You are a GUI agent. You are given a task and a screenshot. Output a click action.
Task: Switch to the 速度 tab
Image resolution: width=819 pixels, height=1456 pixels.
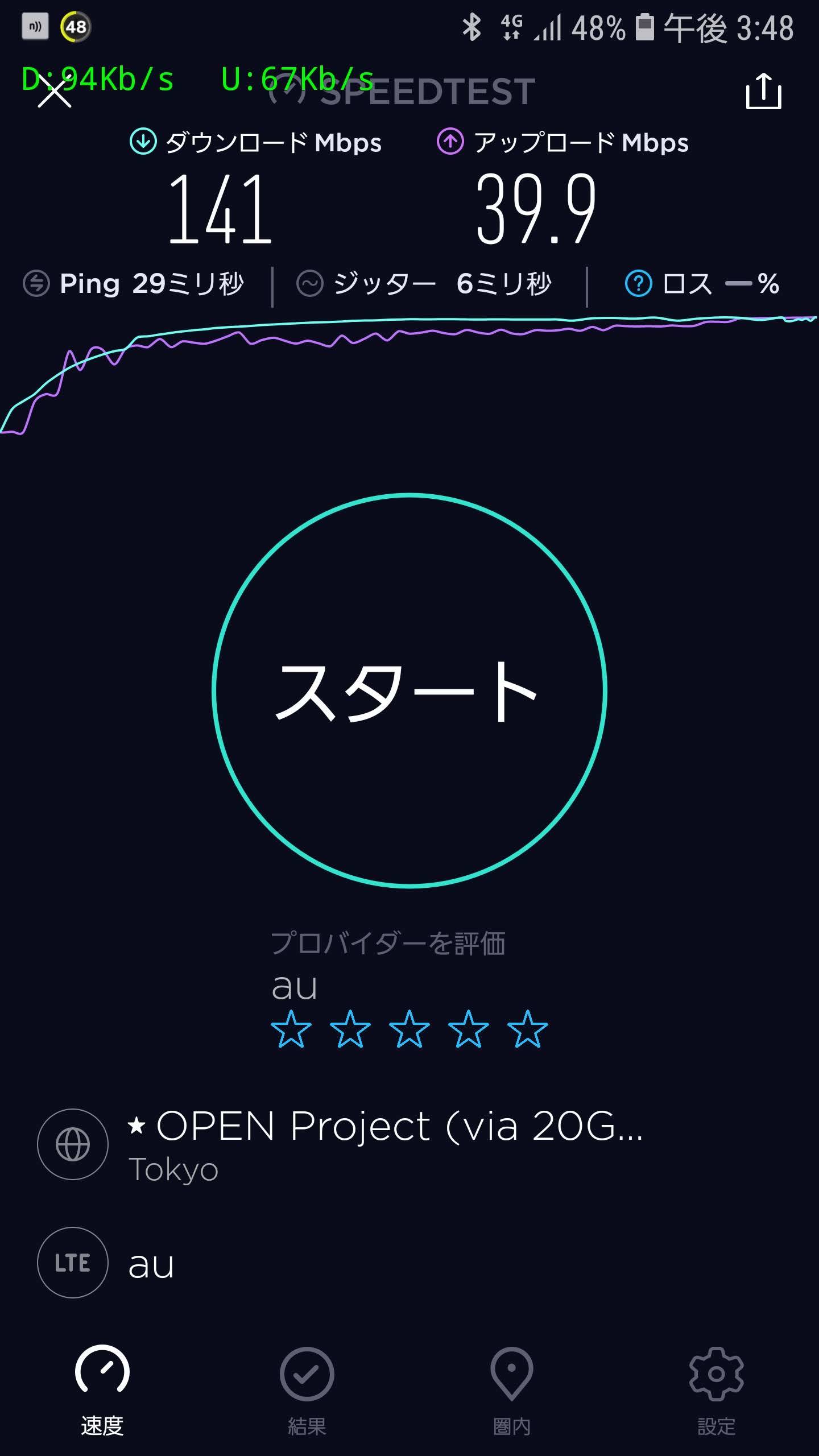[x=102, y=1388]
